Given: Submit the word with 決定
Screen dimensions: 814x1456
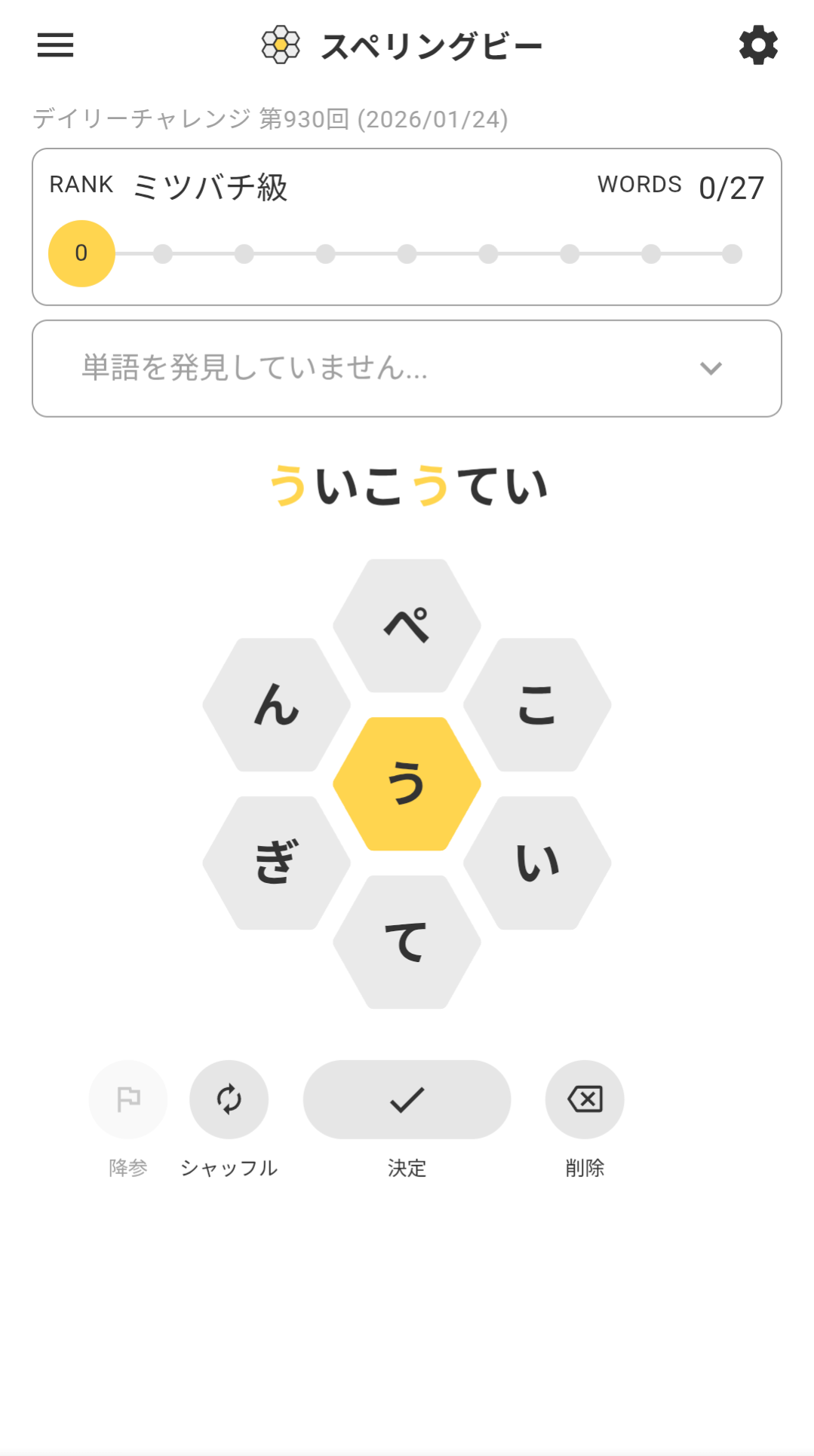Looking at the screenshot, I should point(407,1099).
